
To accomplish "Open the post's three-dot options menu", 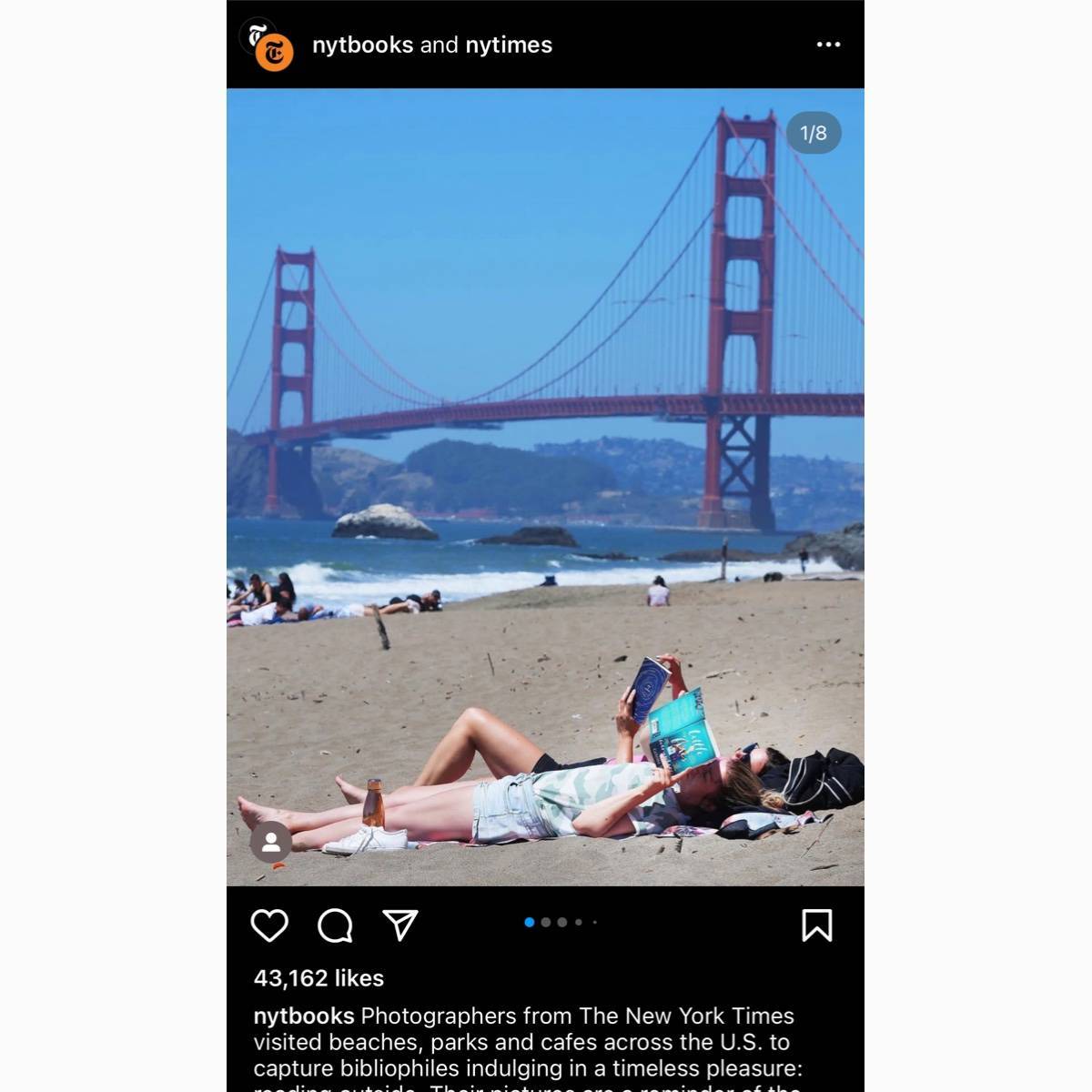I will coord(827,45).
